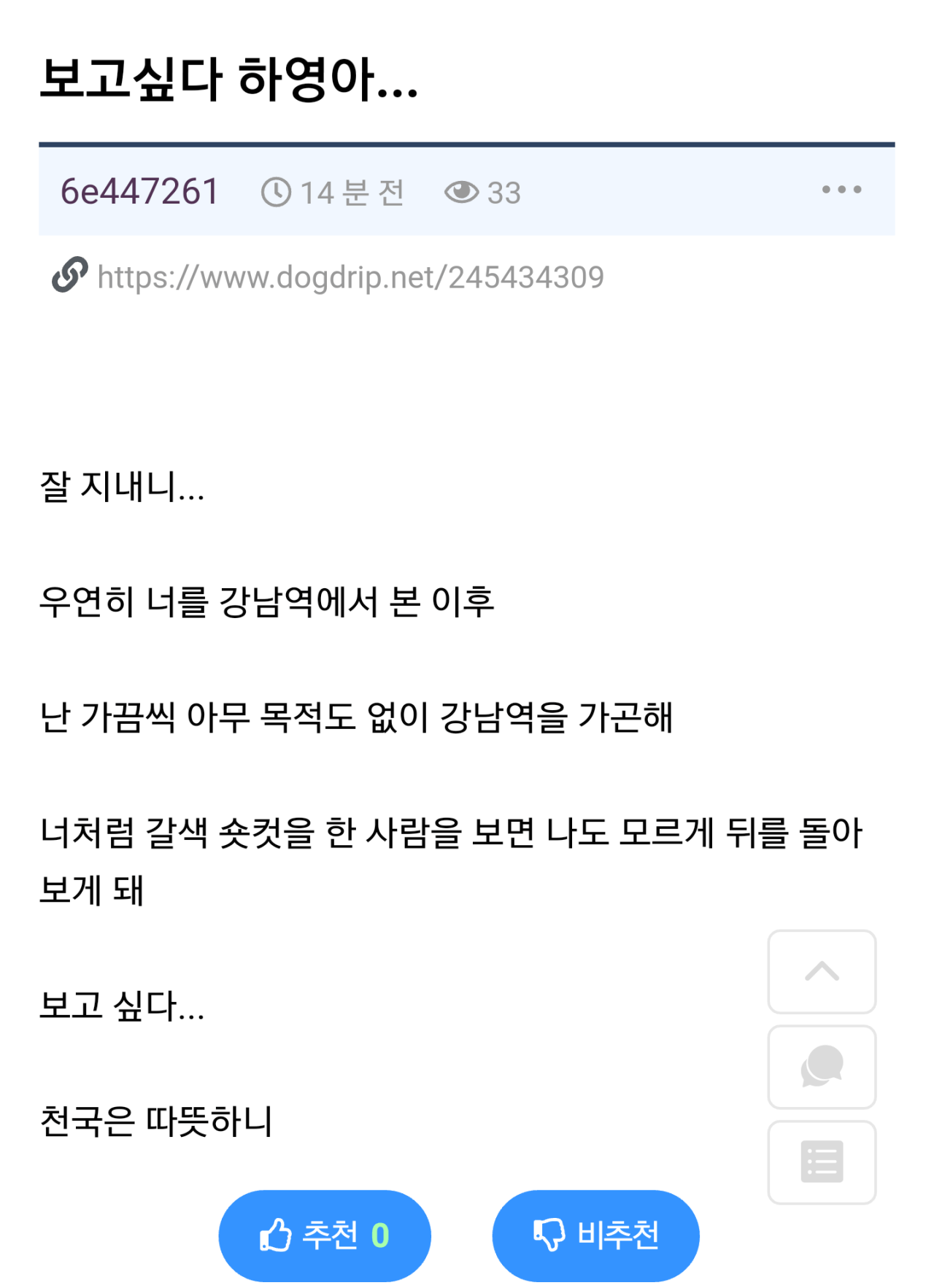Open the three-dot post options menu
This screenshot has height=1288, width=934.
pos(841,190)
